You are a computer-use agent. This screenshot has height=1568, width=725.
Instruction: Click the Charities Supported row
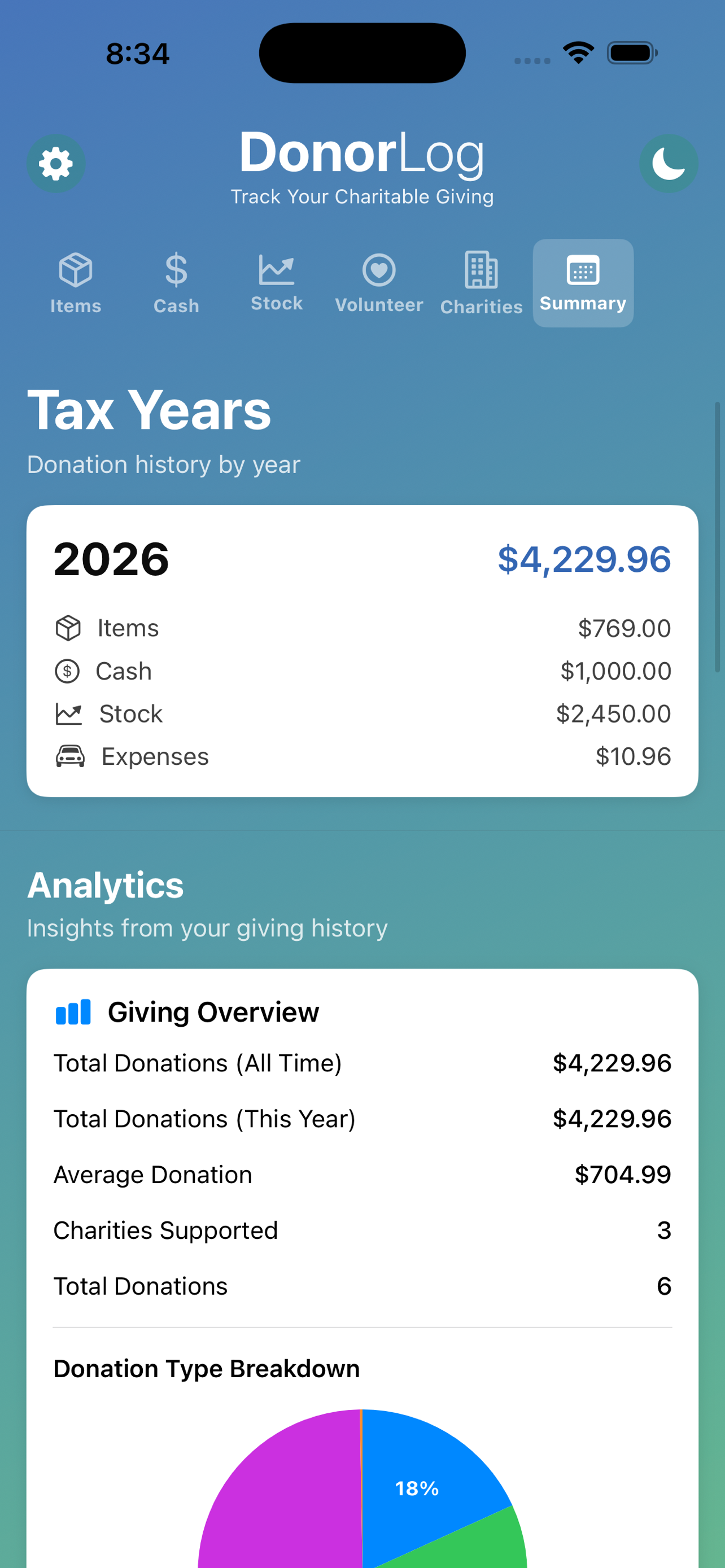pos(362,1230)
